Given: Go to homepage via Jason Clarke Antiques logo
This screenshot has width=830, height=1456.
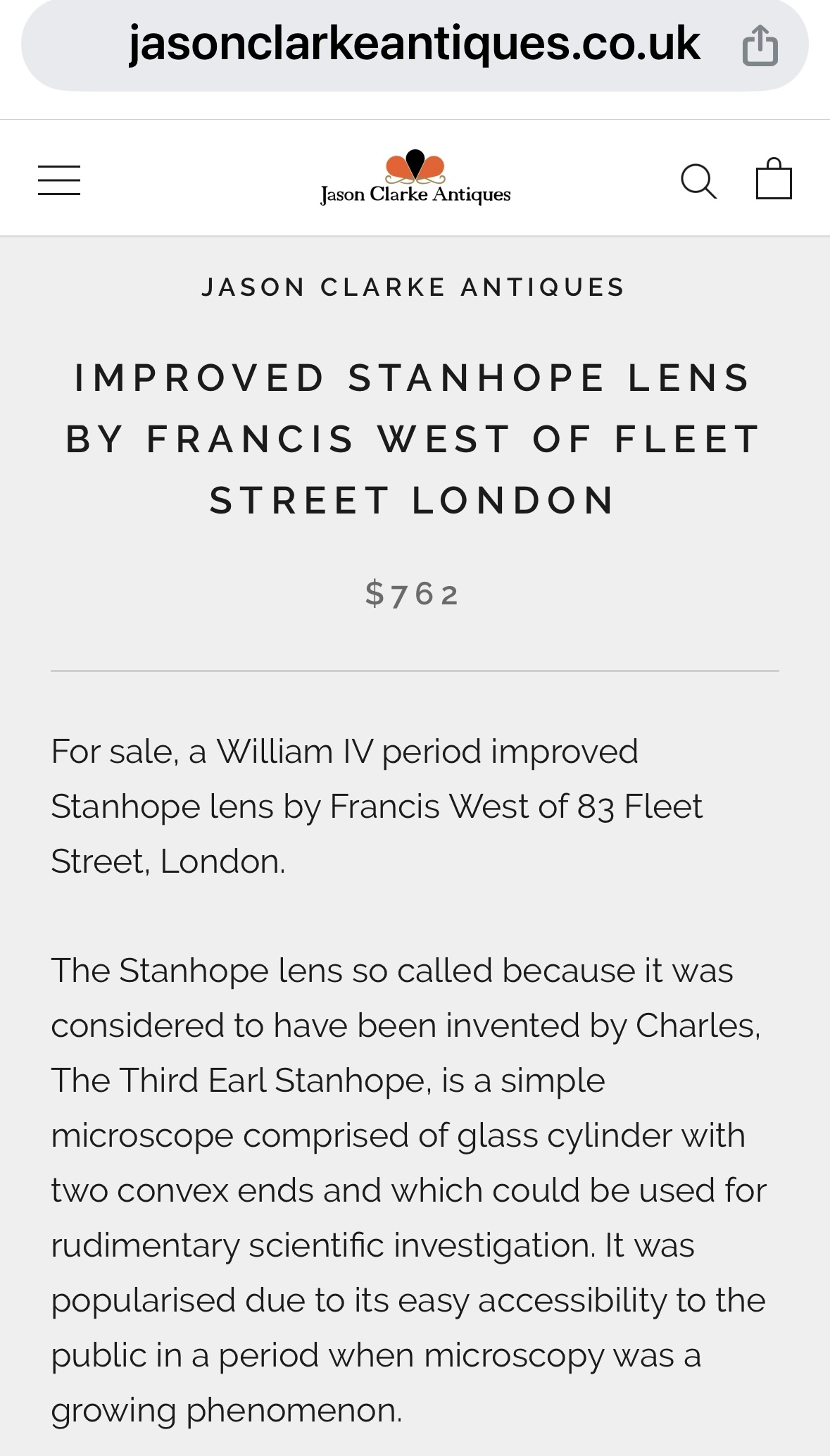Looking at the screenshot, I should pyautogui.click(x=415, y=178).
